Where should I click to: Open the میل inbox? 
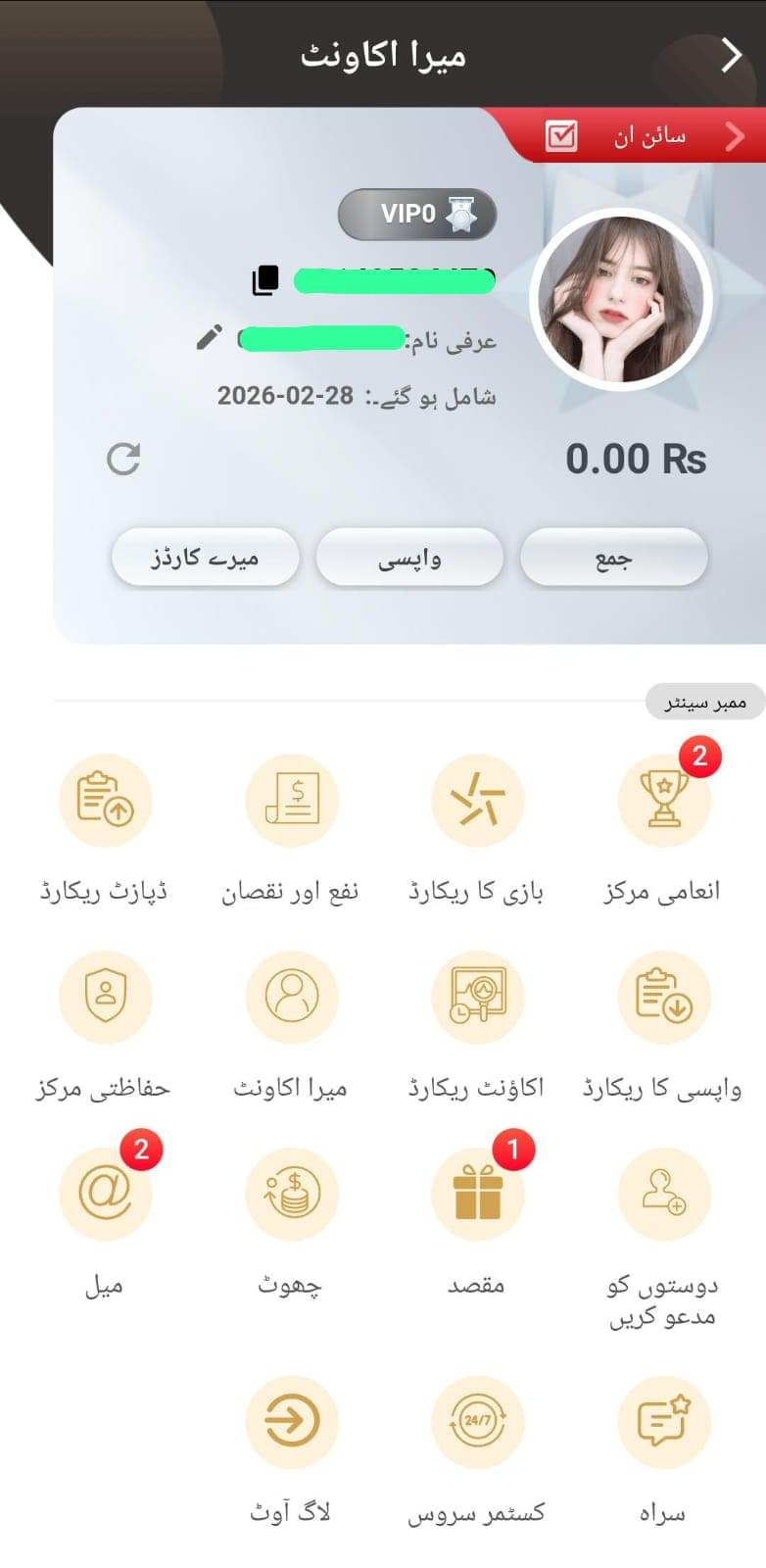(105, 1194)
